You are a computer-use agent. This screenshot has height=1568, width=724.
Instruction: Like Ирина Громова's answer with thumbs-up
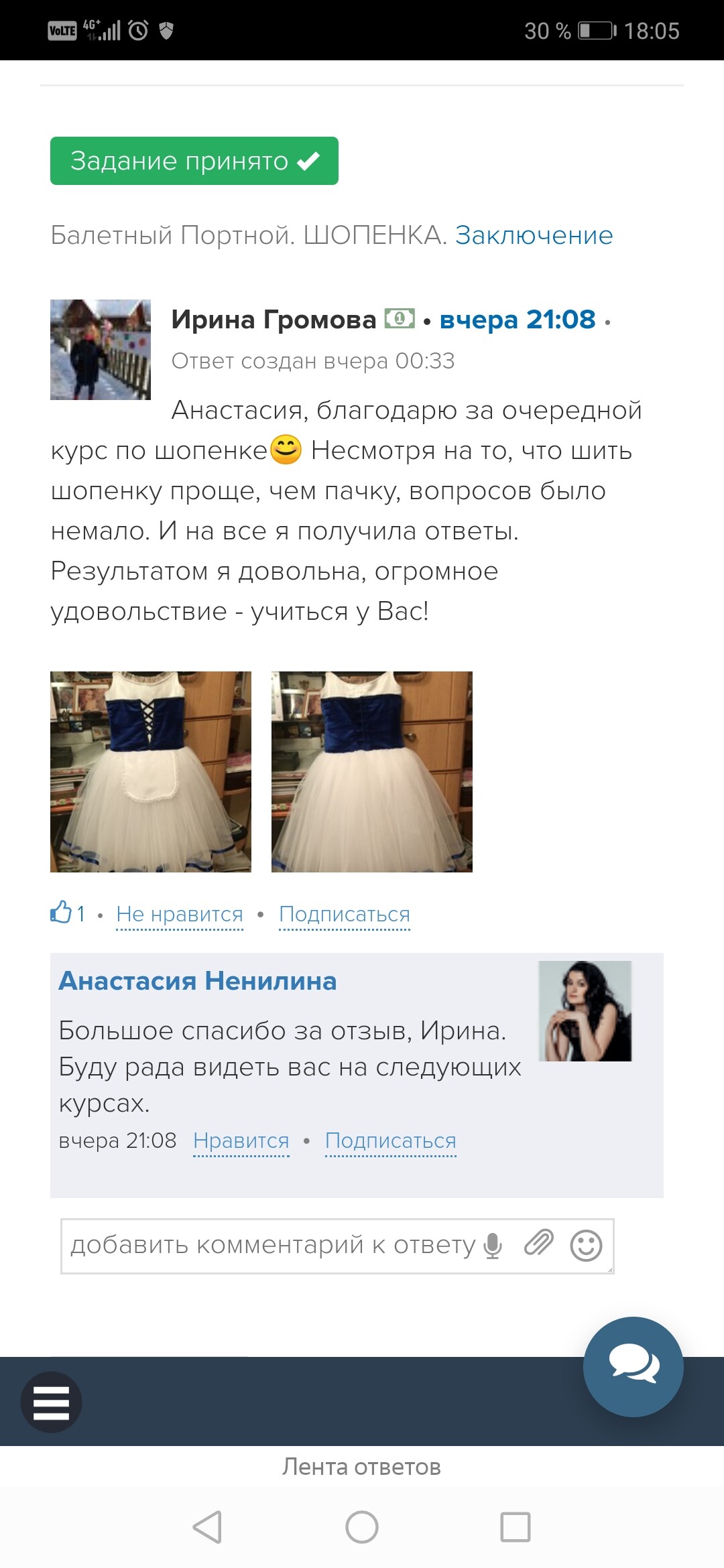pyautogui.click(x=61, y=912)
